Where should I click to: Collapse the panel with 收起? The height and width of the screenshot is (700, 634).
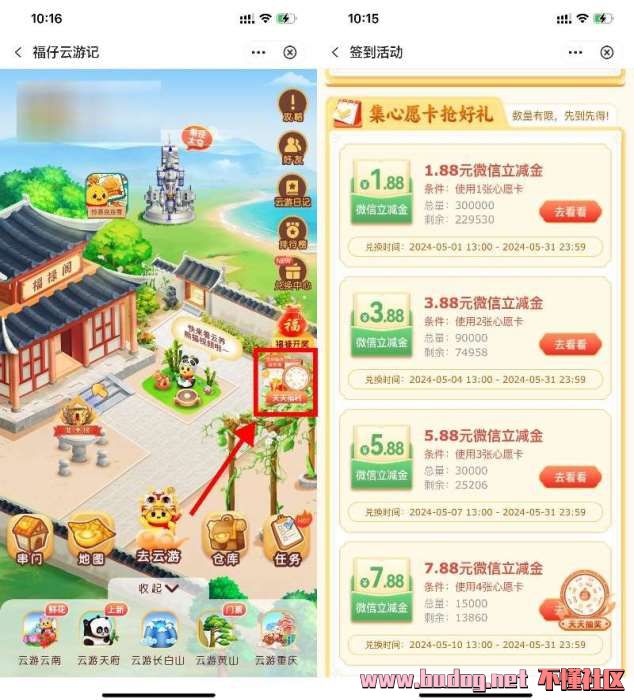point(158,588)
